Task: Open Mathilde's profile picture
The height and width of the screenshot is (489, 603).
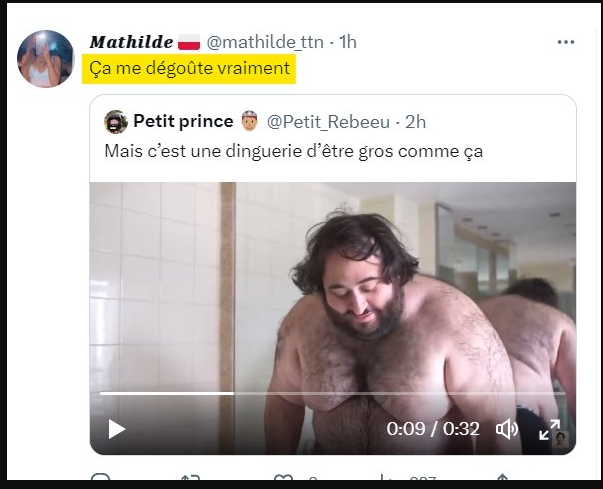Action: click(x=46, y=58)
